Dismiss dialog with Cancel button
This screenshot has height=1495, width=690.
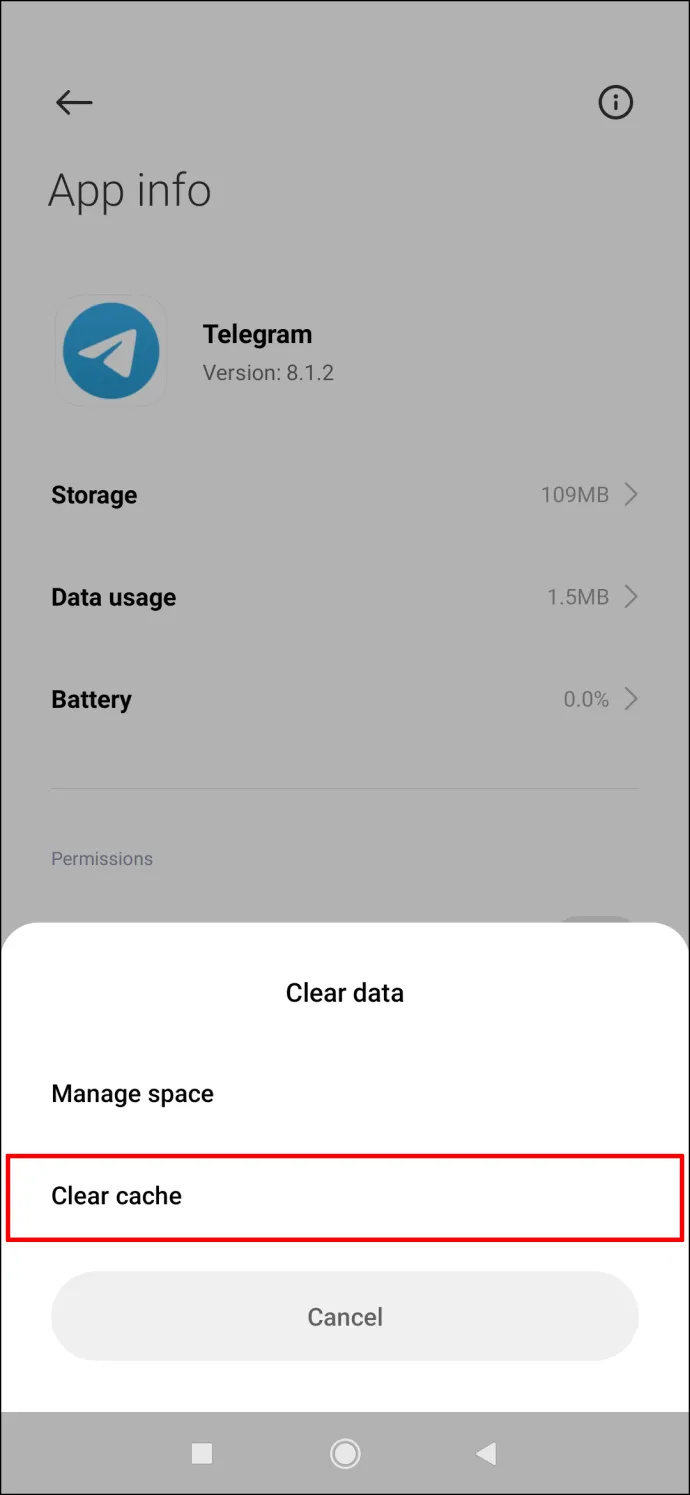coord(345,1316)
